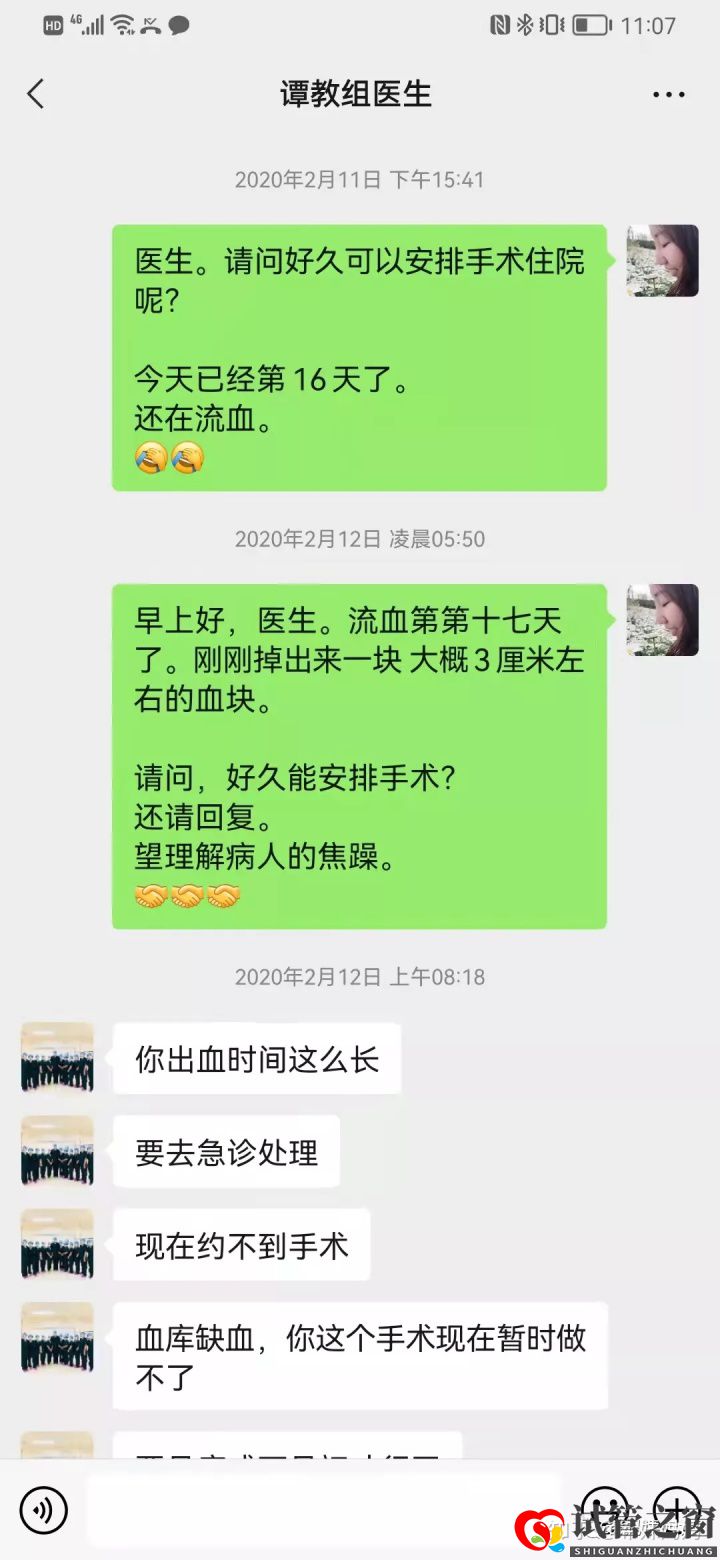Tap the patient's profile picture

(x=663, y=262)
